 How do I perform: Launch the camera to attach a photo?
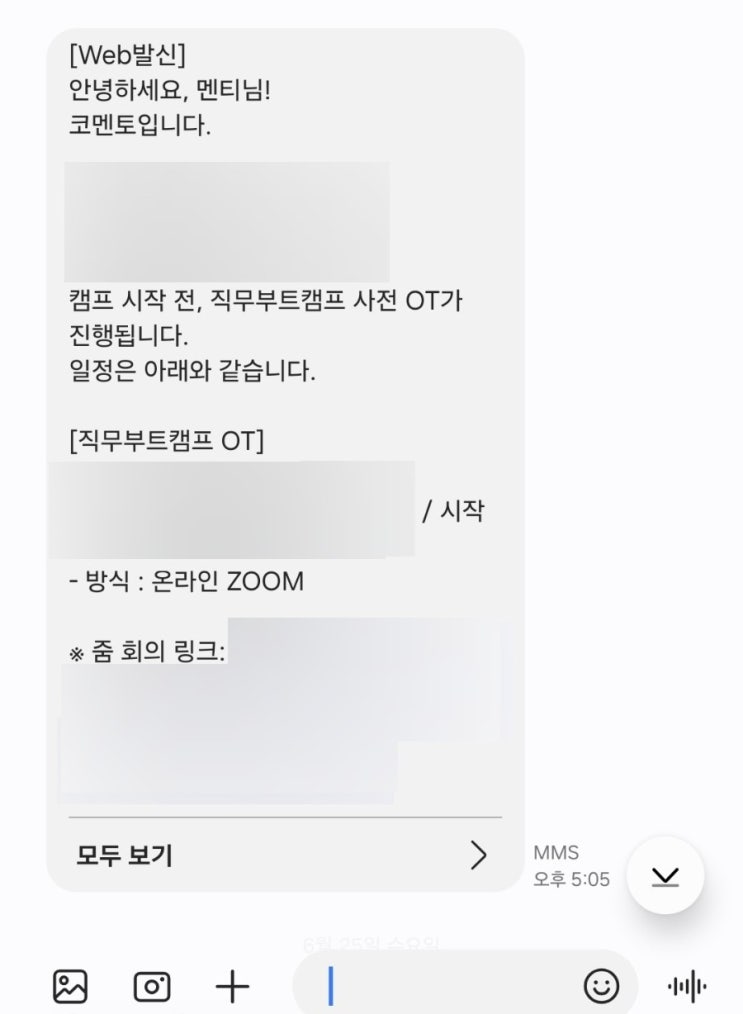click(x=152, y=987)
